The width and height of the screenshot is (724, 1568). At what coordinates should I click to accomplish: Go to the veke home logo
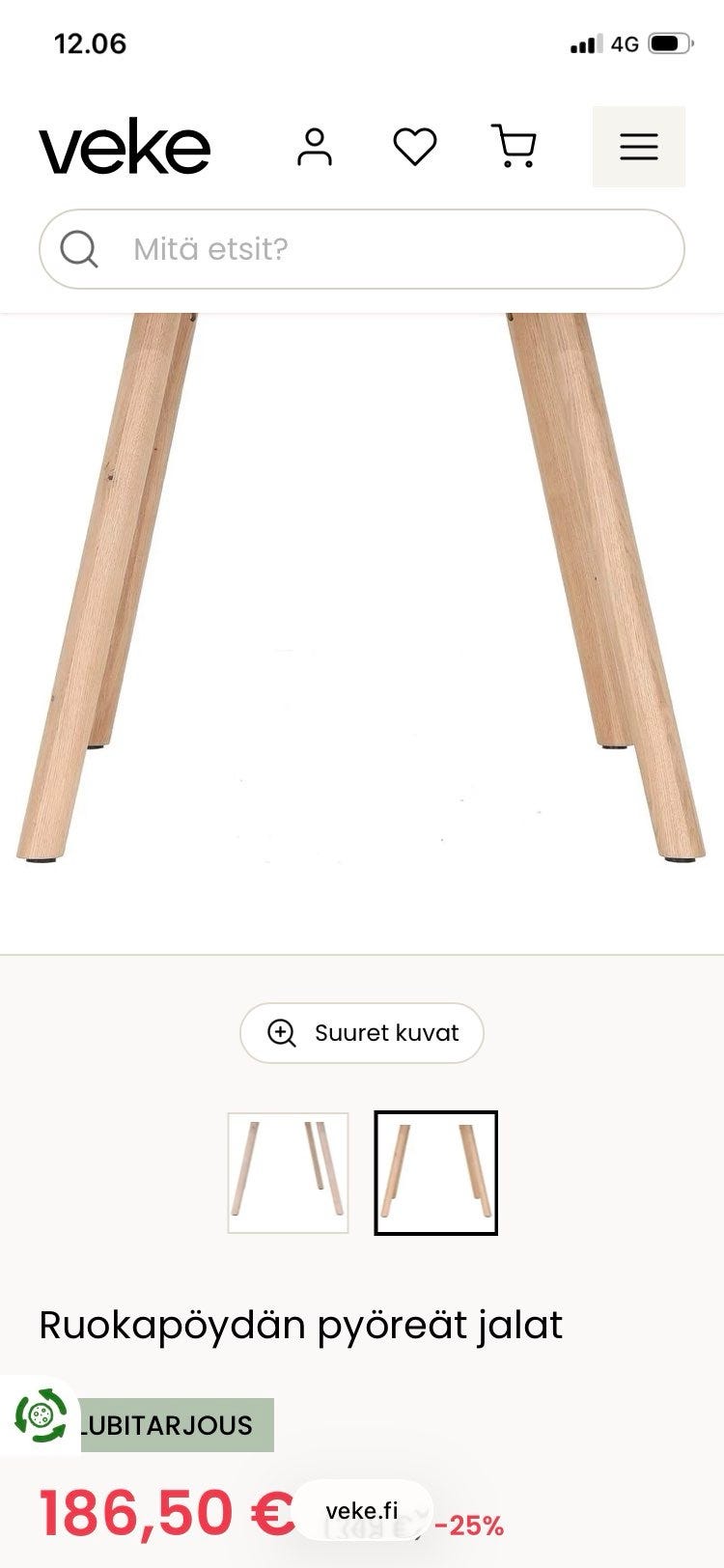[x=125, y=147]
